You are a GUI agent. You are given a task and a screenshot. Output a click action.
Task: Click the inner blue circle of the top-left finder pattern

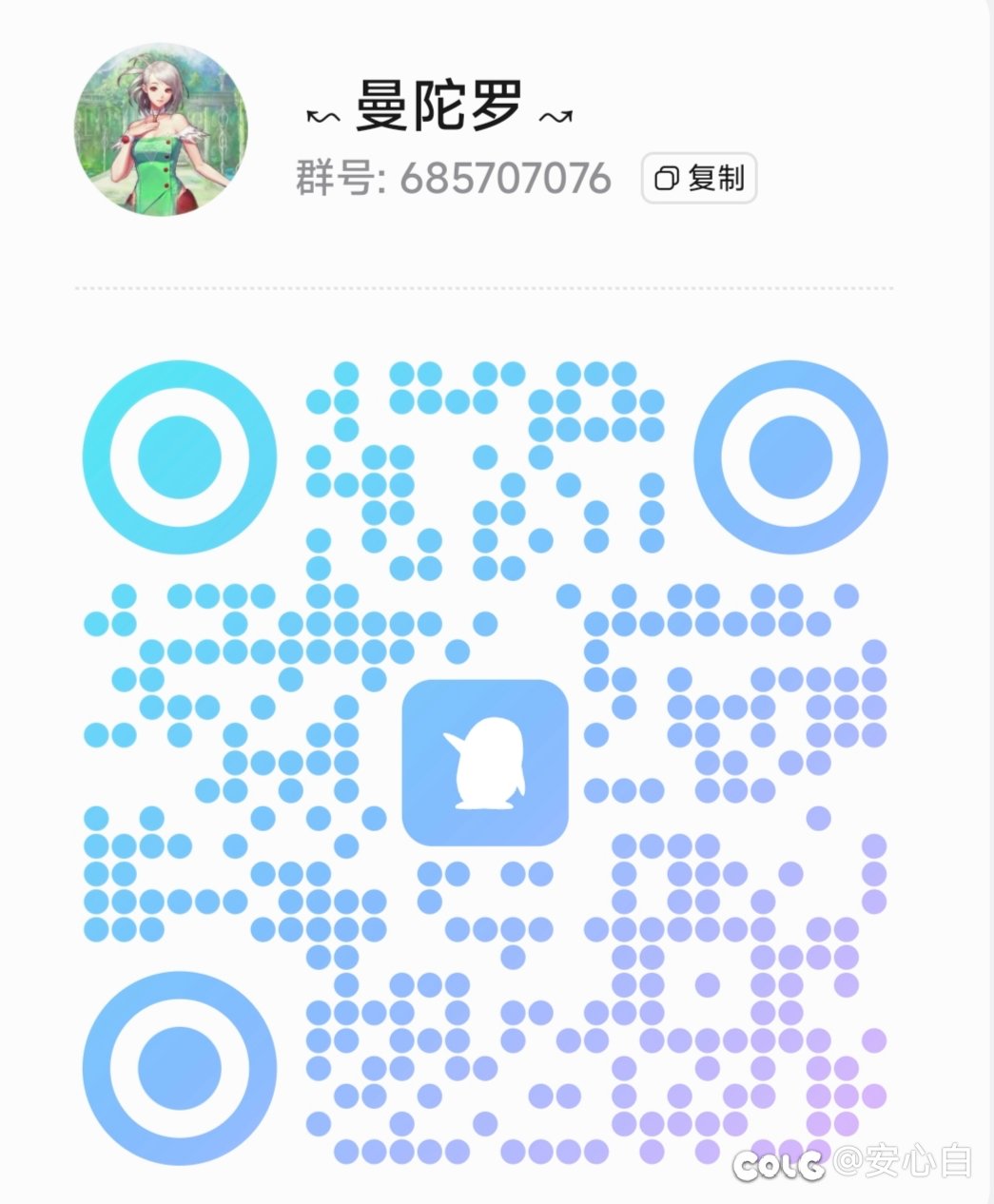coord(181,456)
